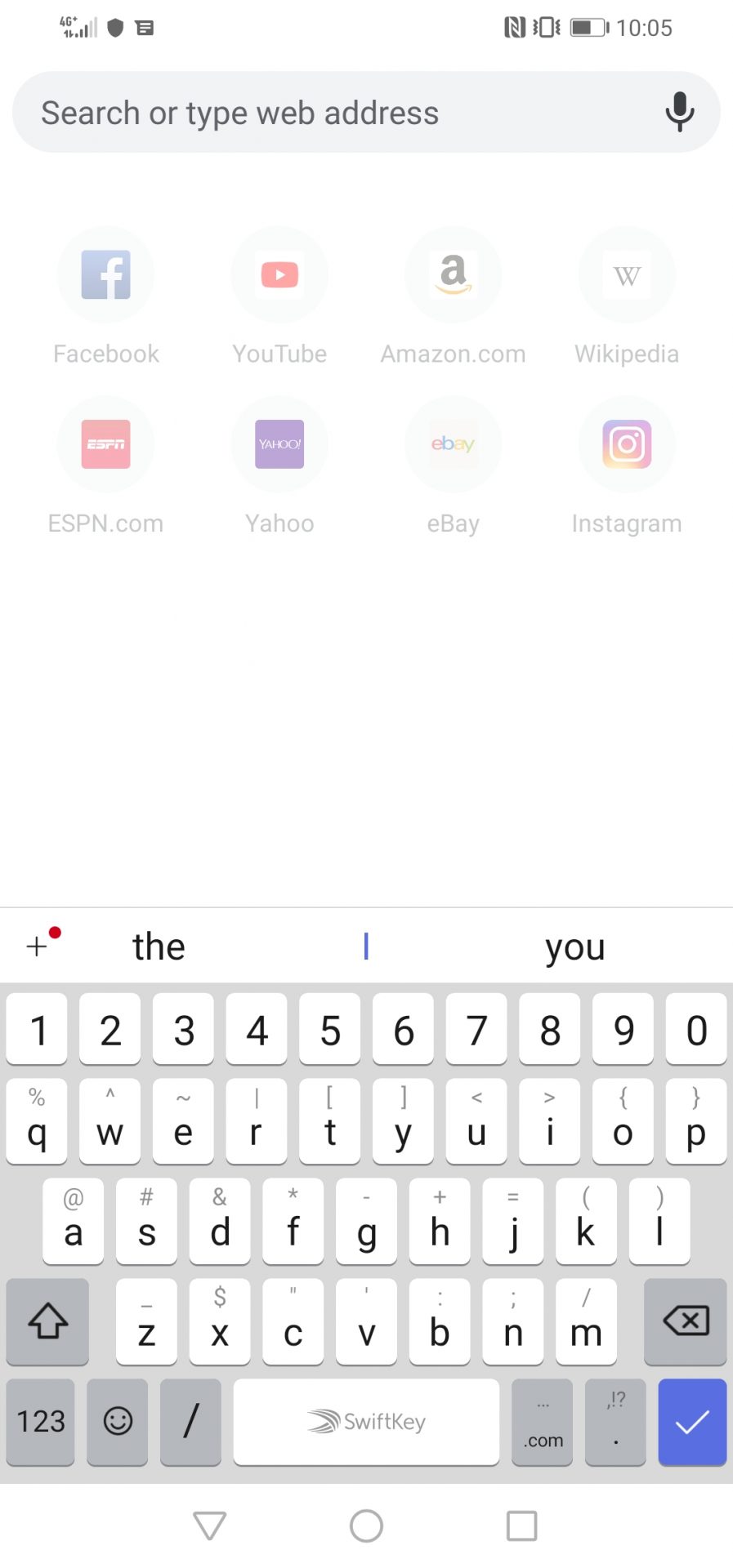This screenshot has width=733, height=1568.
Task: Go back using the navigation bar
Action: pyautogui.click(x=209, y=1525)
